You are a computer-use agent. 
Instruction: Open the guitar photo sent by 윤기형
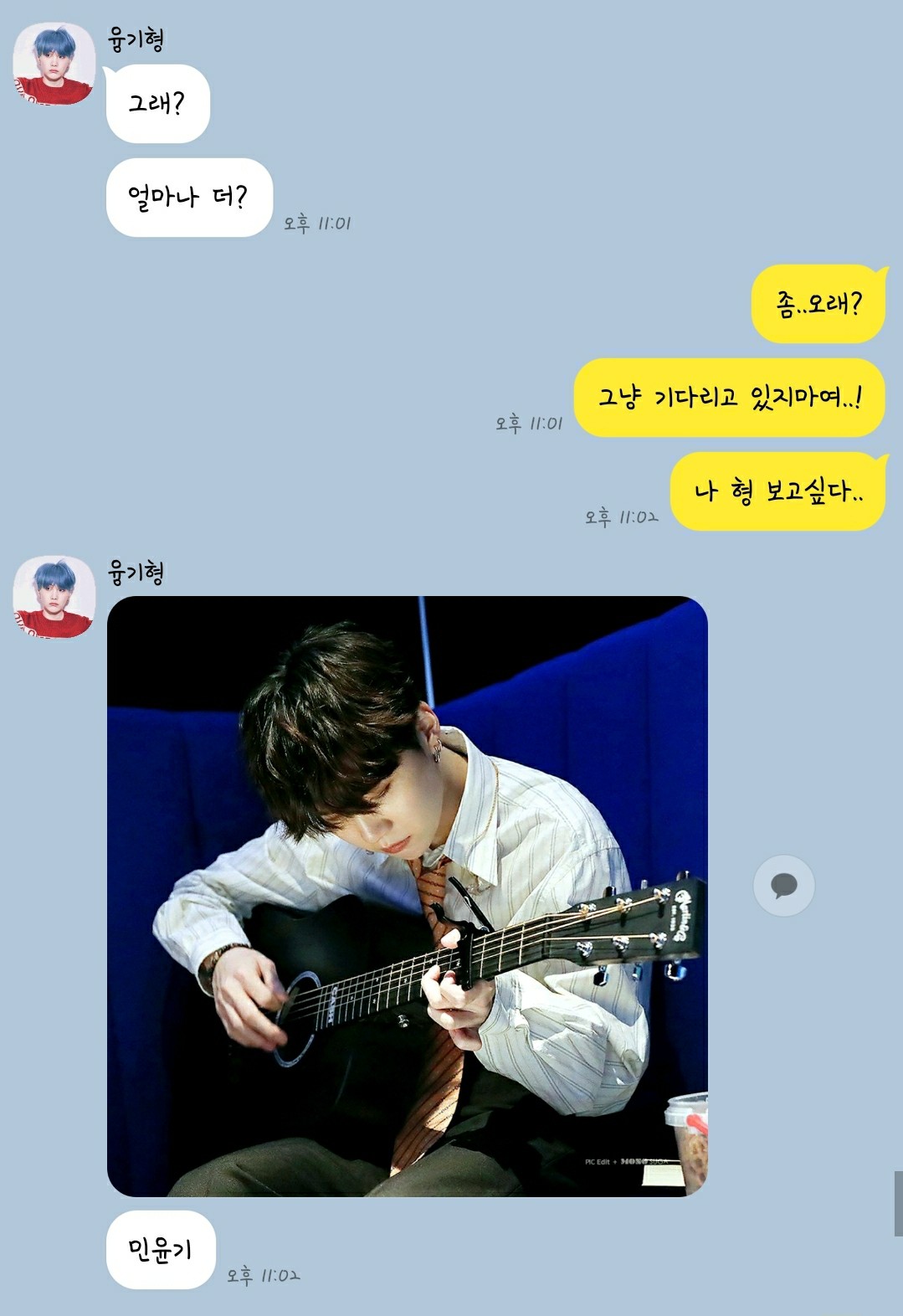point(408,896)
